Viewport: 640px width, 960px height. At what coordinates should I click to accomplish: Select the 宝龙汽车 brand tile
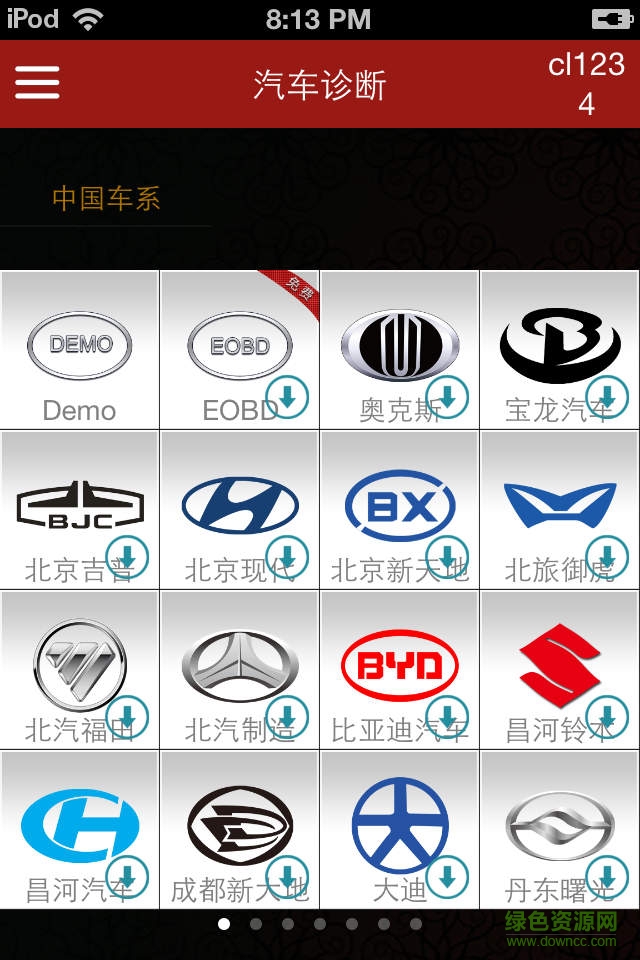(560, 349)
